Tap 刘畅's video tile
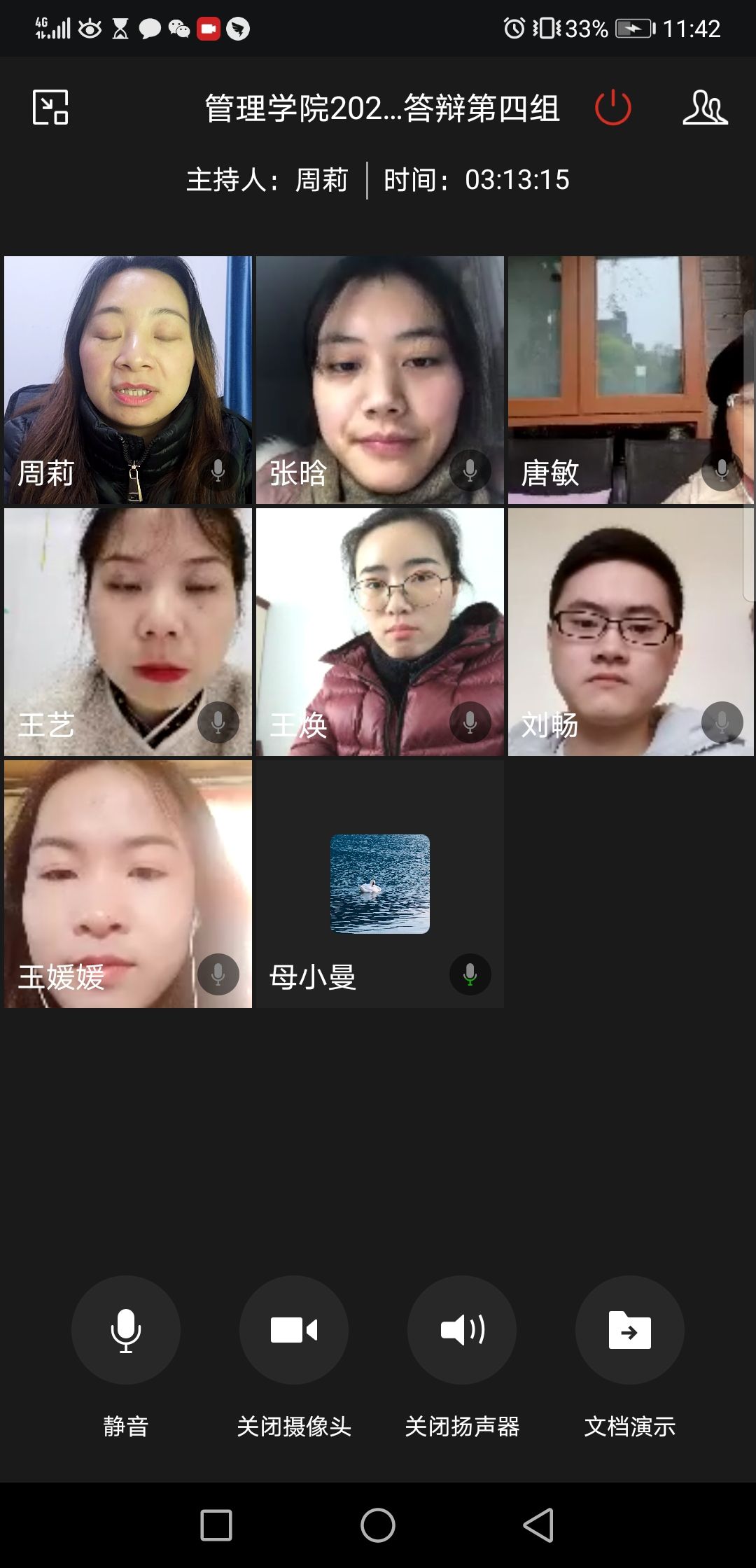 tap(630, 631)
